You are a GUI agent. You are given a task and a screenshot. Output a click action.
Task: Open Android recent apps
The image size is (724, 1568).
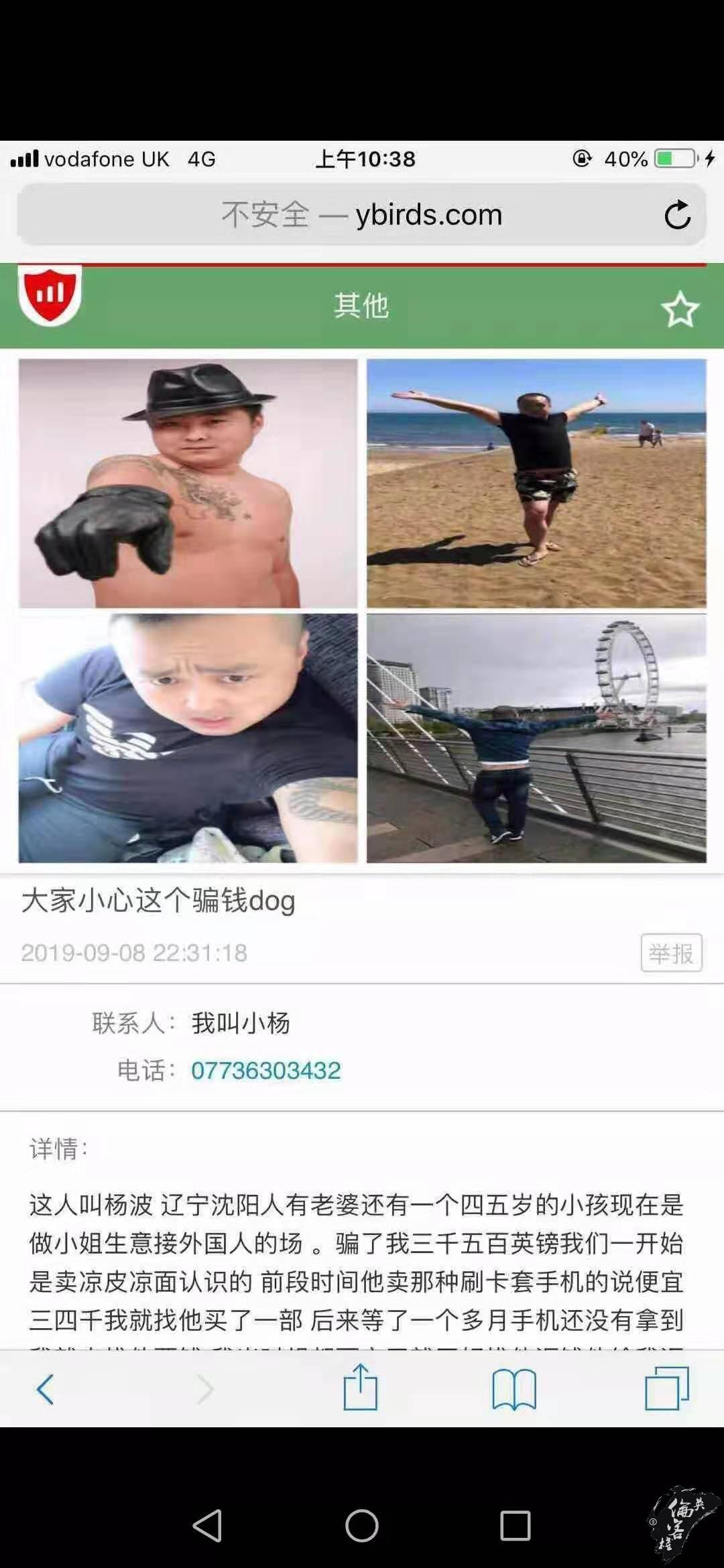coord(516,1526)
